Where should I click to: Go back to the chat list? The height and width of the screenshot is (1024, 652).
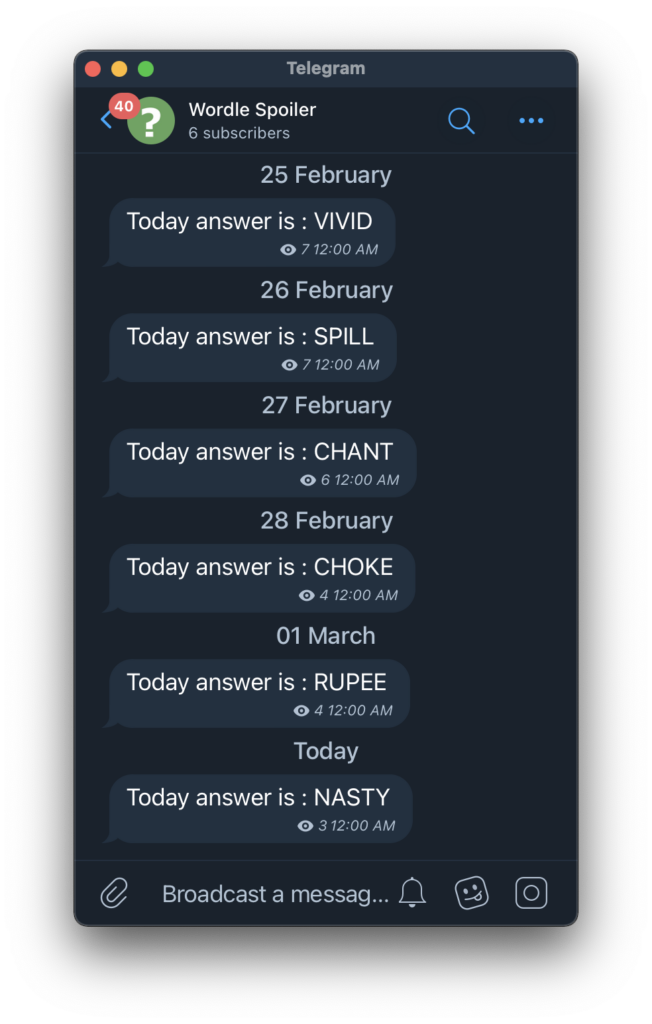(x=106, y=120)
